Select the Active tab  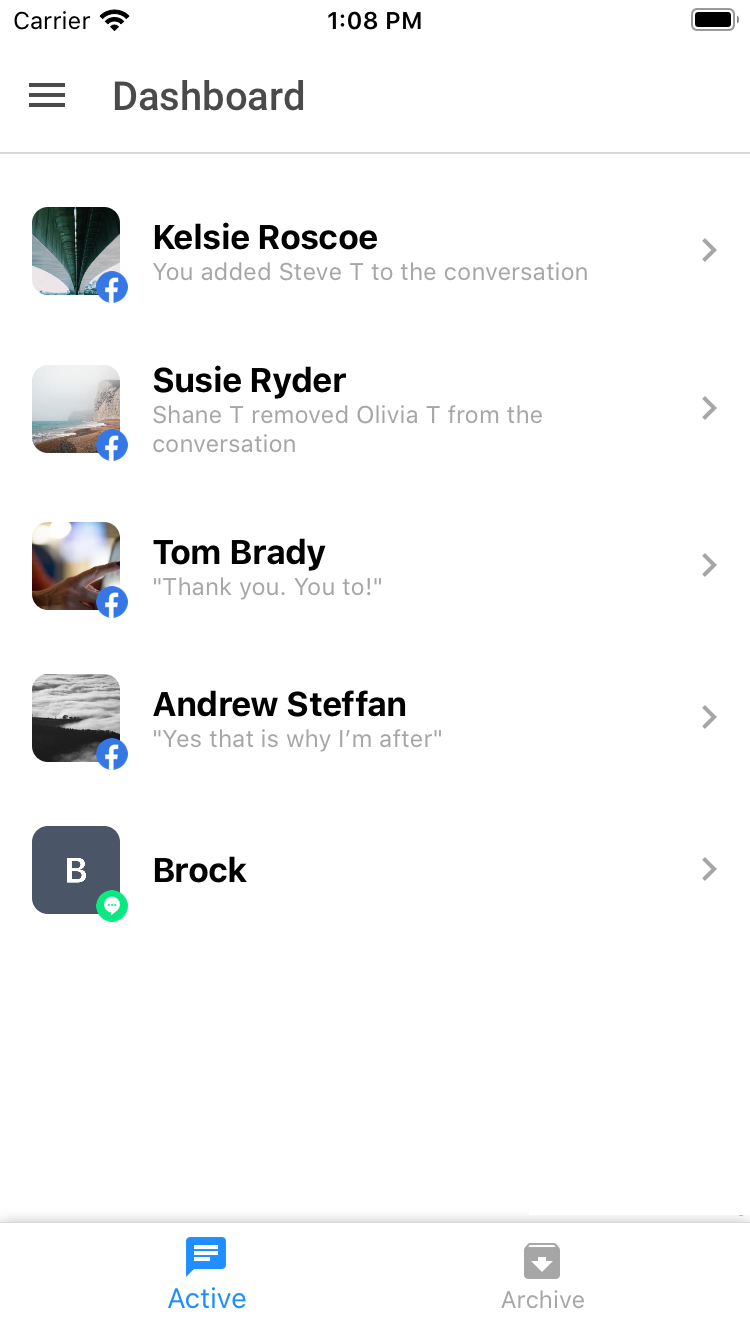point(207,1275)
